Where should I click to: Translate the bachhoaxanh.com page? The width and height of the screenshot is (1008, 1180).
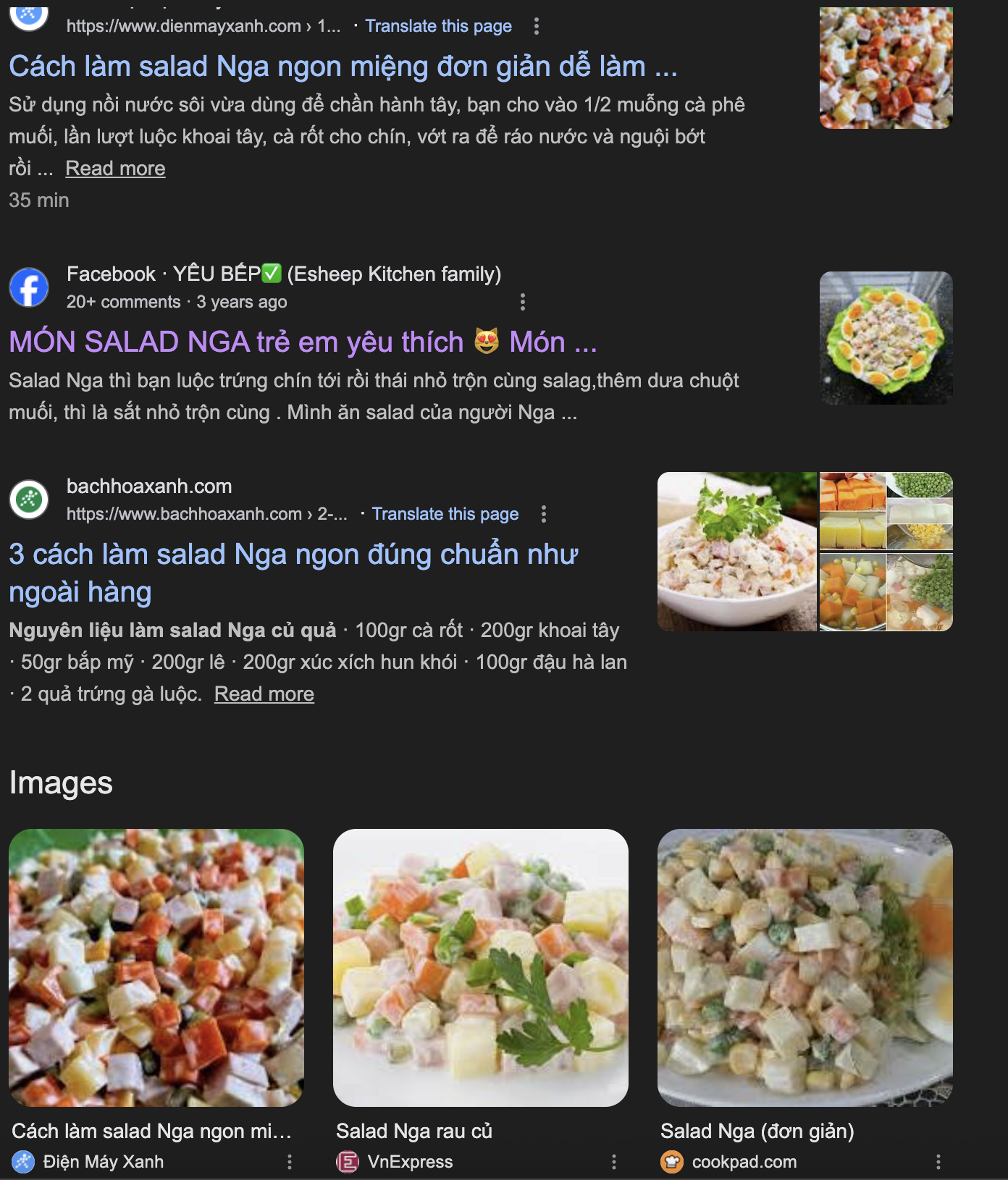tap(445, 514)
